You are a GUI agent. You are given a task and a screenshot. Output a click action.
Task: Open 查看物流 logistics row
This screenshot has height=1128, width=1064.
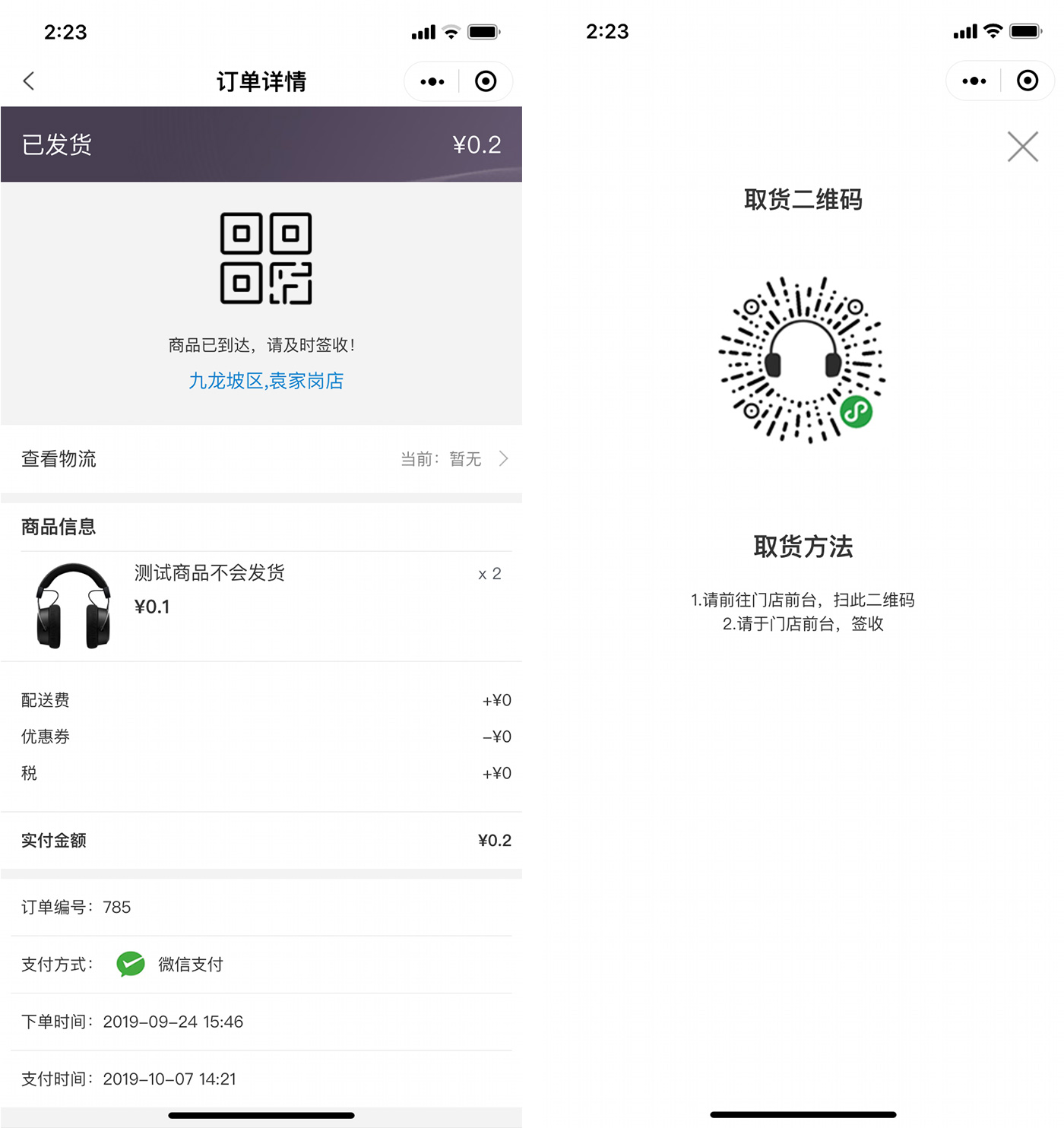(261, 459)
